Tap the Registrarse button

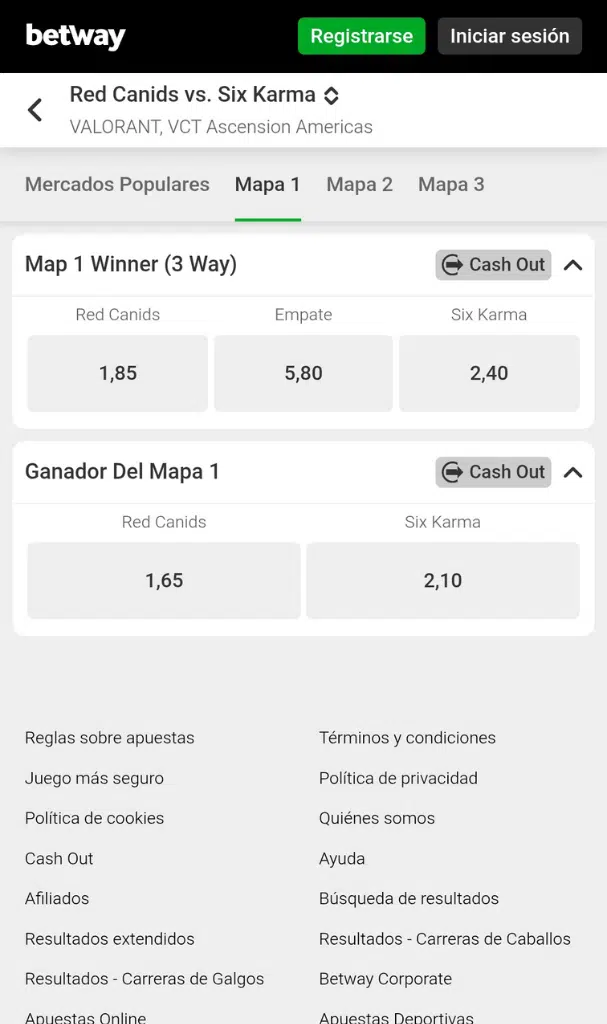pyautogui.click(x=361, y=36)
